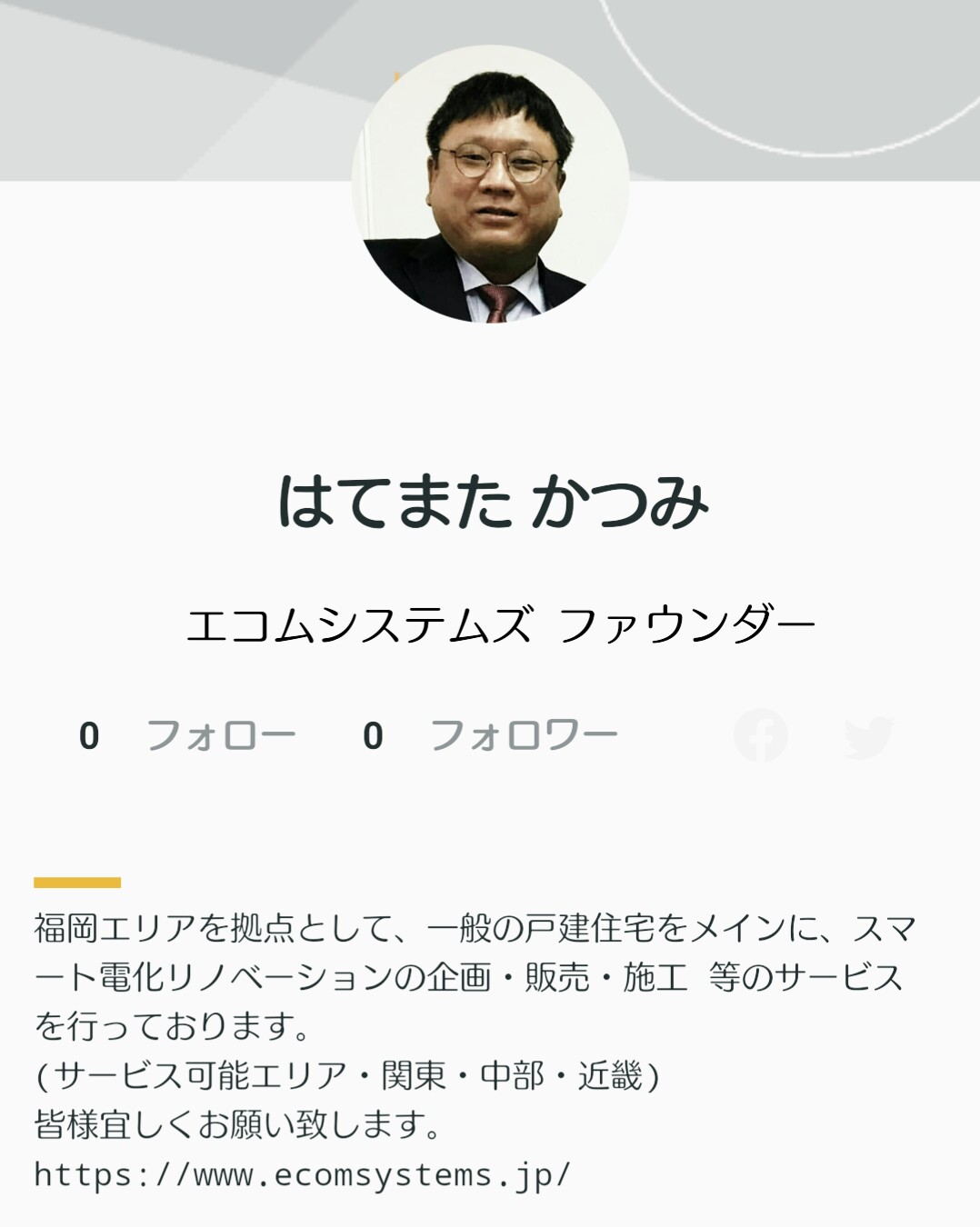Open the ecomsystems.jp website link
Viewport: 980px width, 1227px height.
pyautogui.click(x=303, y=1174)
